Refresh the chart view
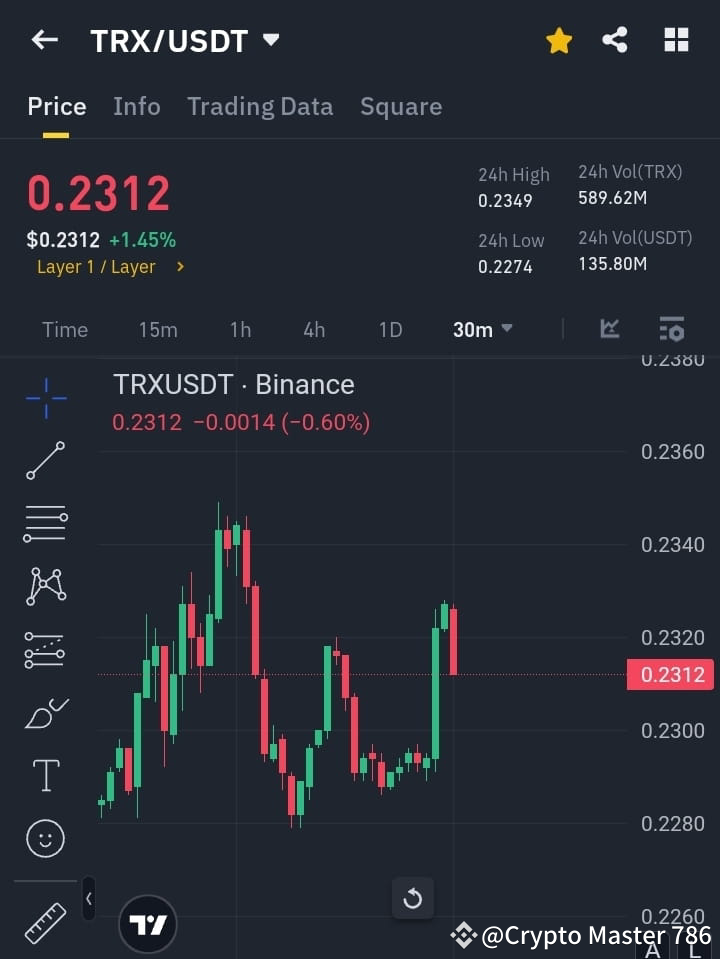Viewport: 720px width, 959px height. pyautogui.click(x=413, y=898)
